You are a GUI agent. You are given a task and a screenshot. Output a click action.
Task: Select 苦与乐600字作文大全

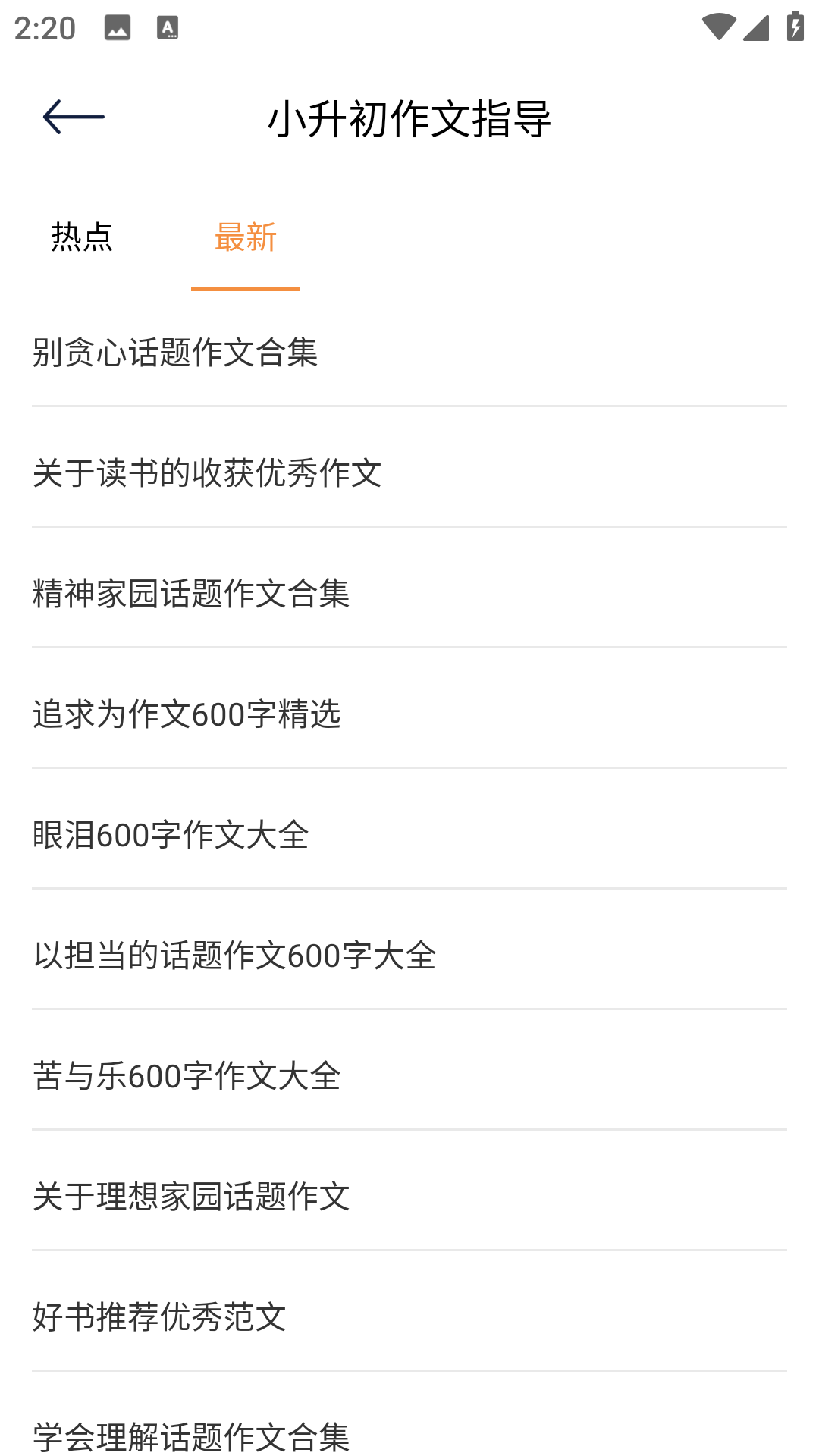click(x=187, y=1075)
